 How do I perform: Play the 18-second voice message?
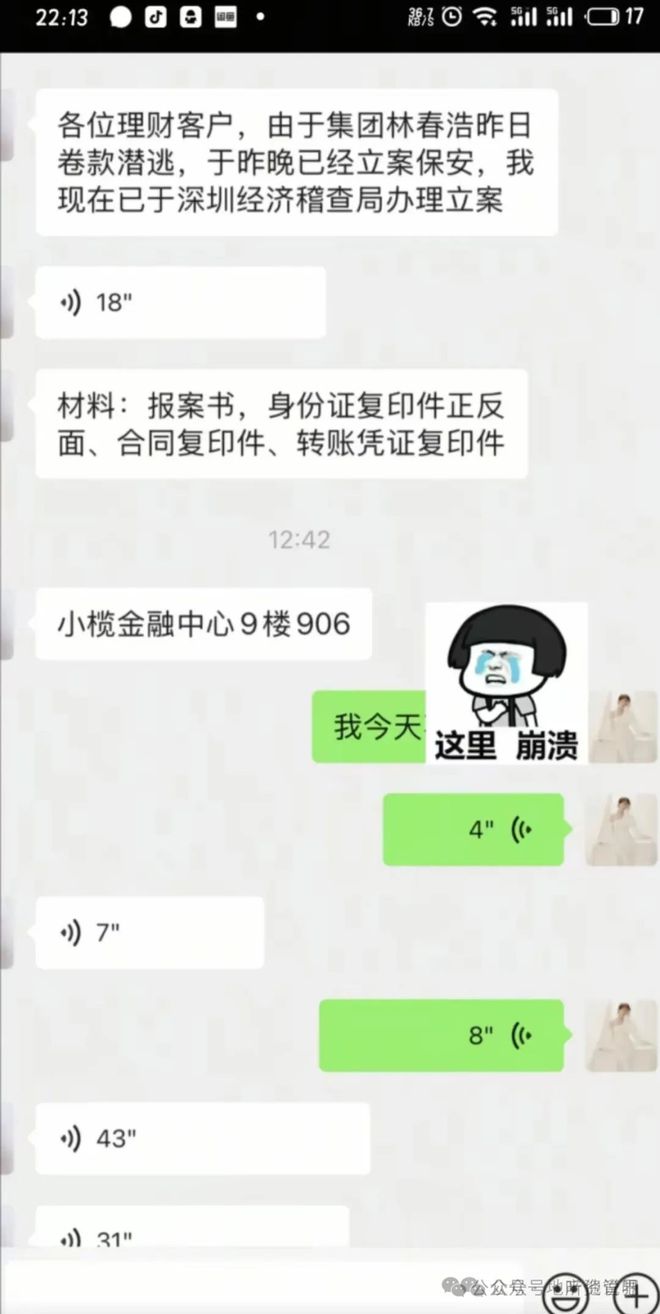tap(180, 302)
